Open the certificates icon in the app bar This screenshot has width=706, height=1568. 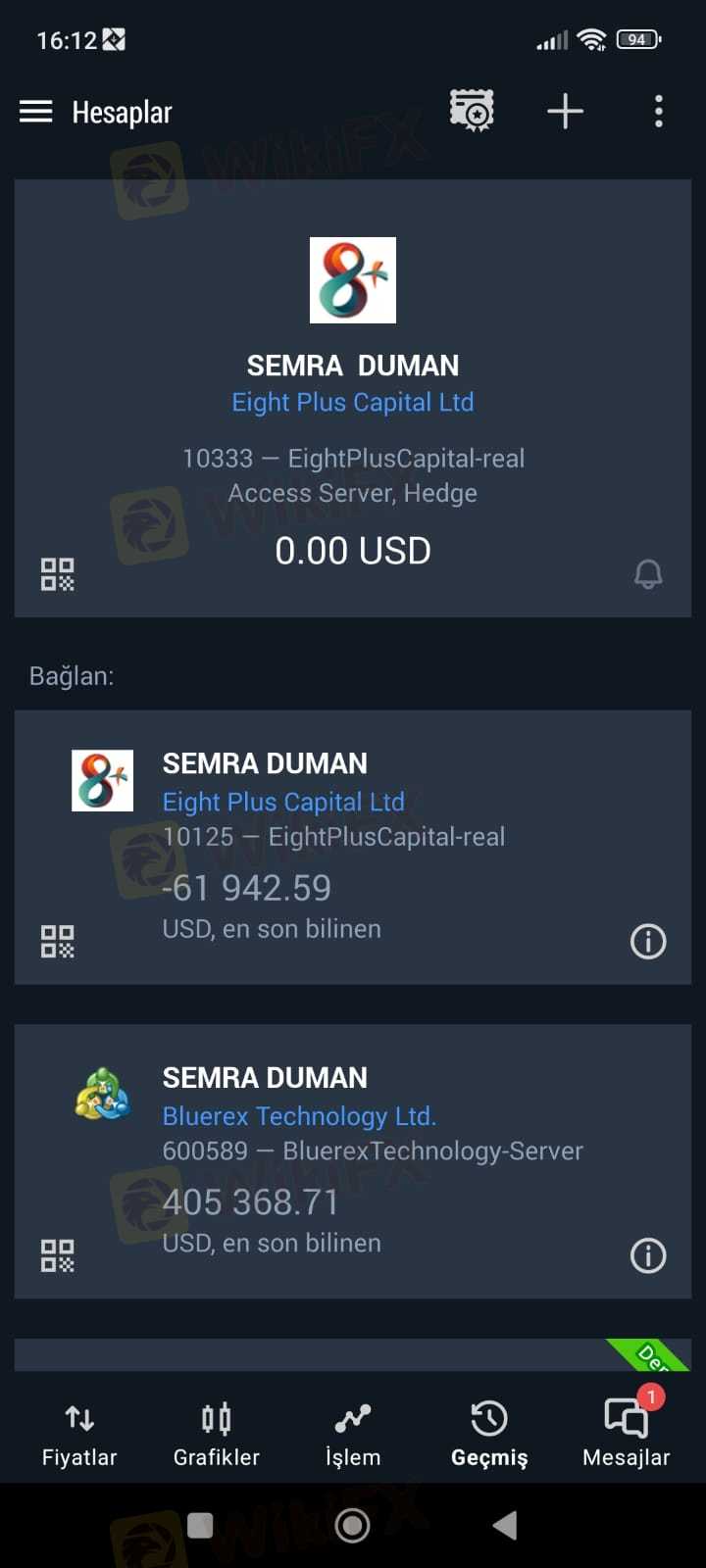coord(472,111)
